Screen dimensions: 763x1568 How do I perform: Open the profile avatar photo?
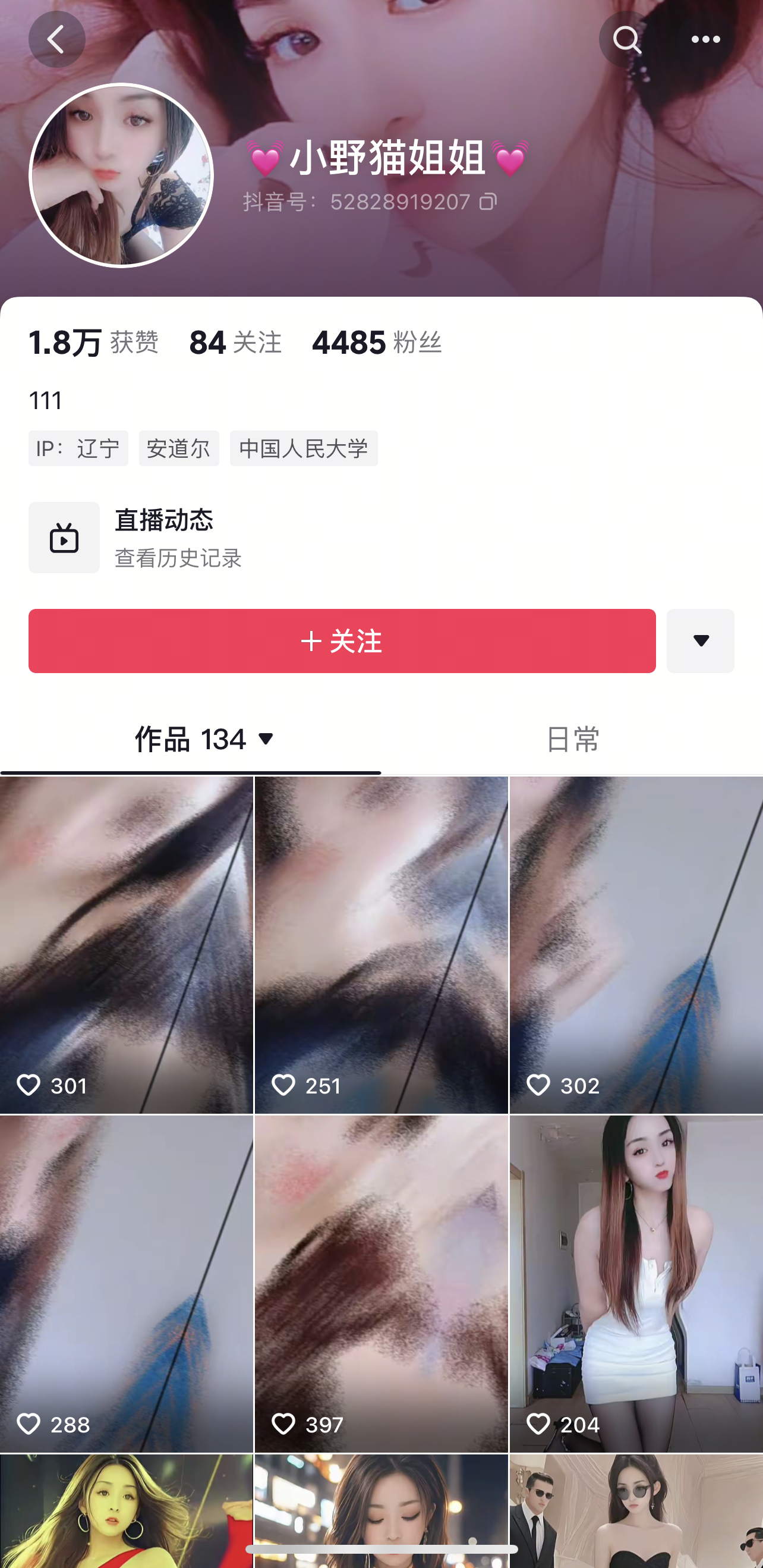click(121, 175)
